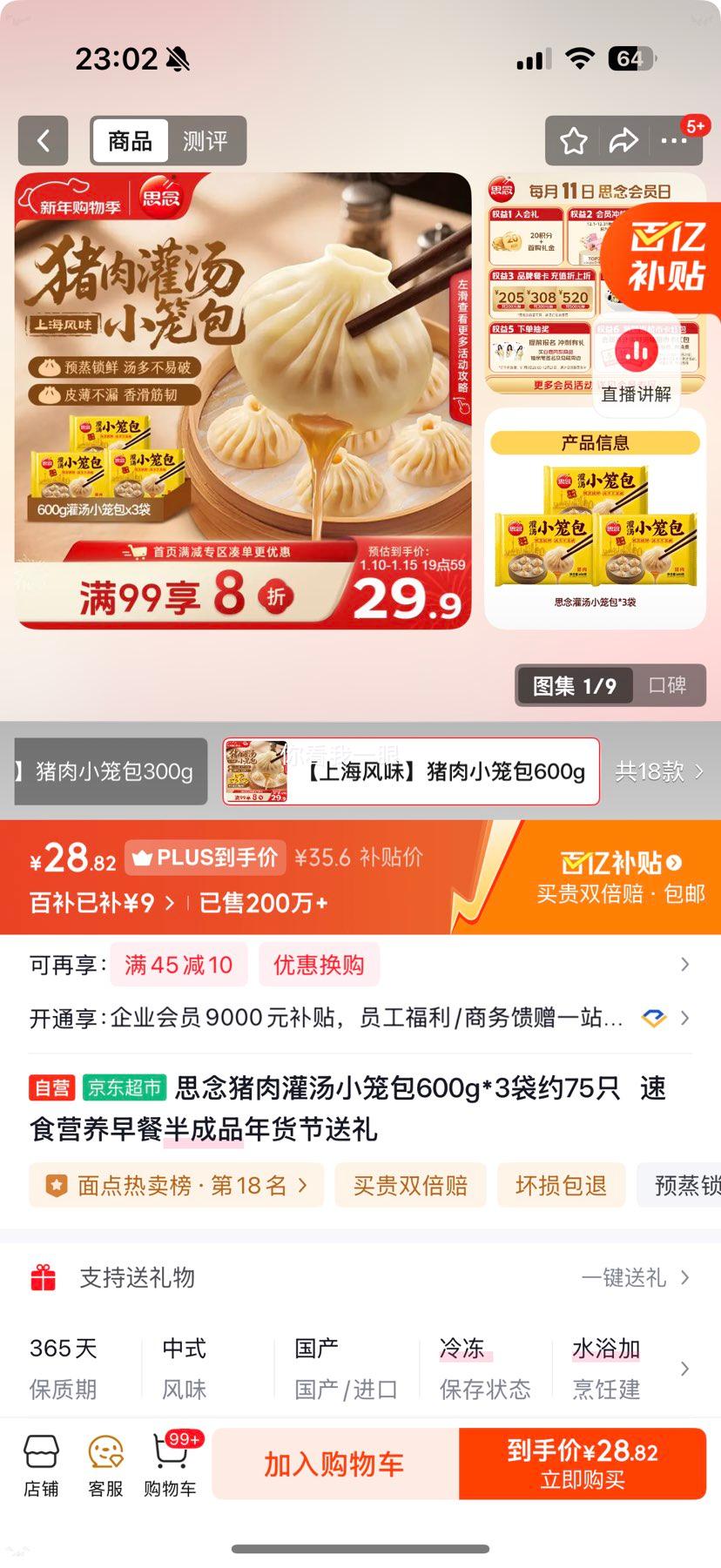Expand the coupon row chevron for 可再享
Viewport: 721px width, 1568px height.
[685, 965]
